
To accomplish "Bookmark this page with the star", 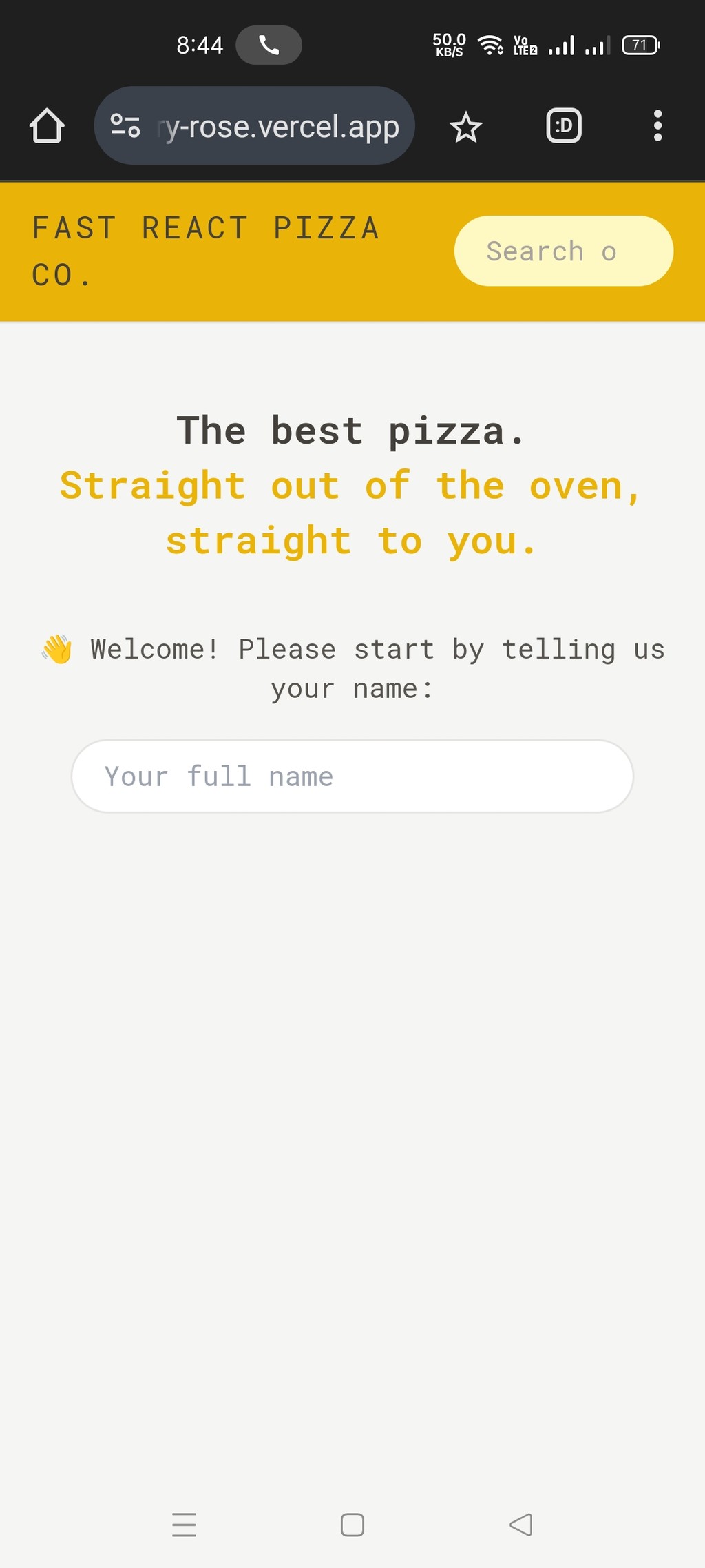I will (x=466, y=127).
